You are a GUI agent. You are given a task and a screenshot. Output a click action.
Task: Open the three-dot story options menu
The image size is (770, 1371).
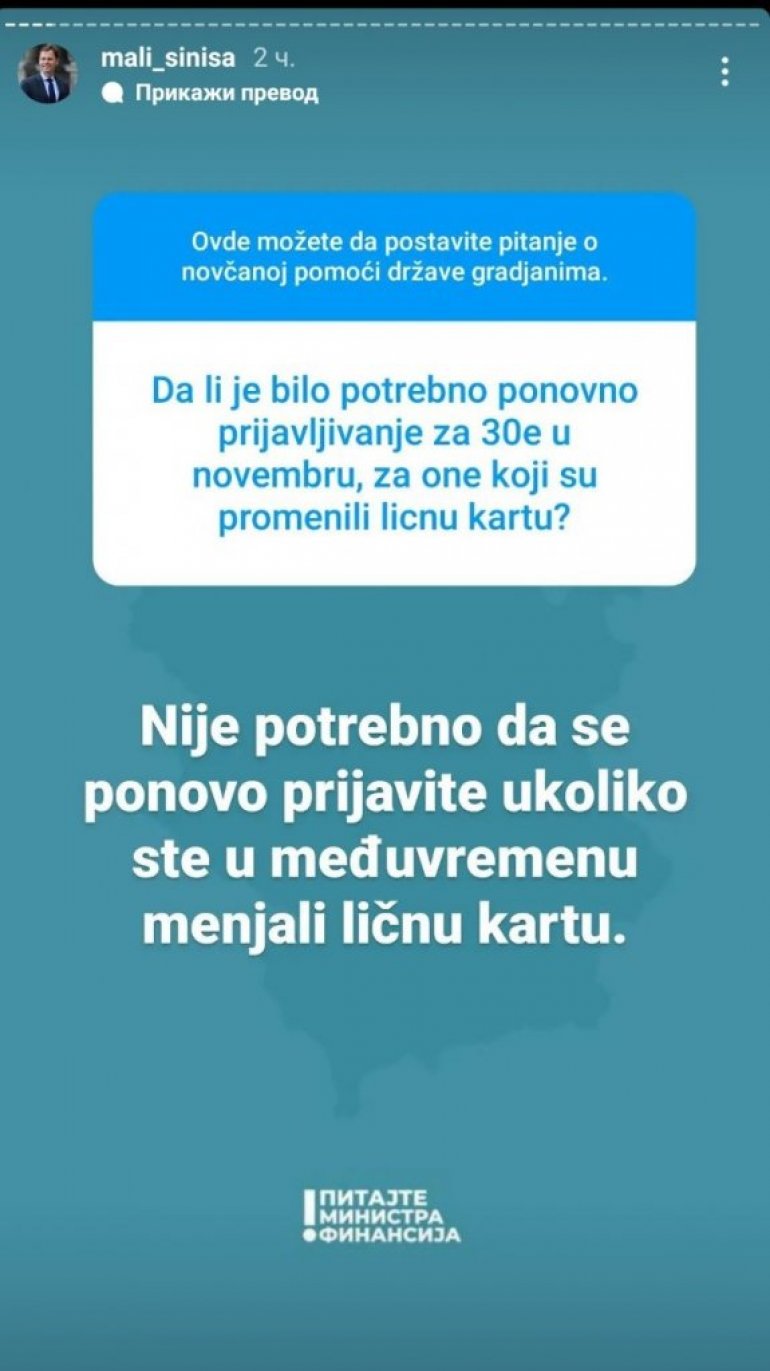coord(724,72)
